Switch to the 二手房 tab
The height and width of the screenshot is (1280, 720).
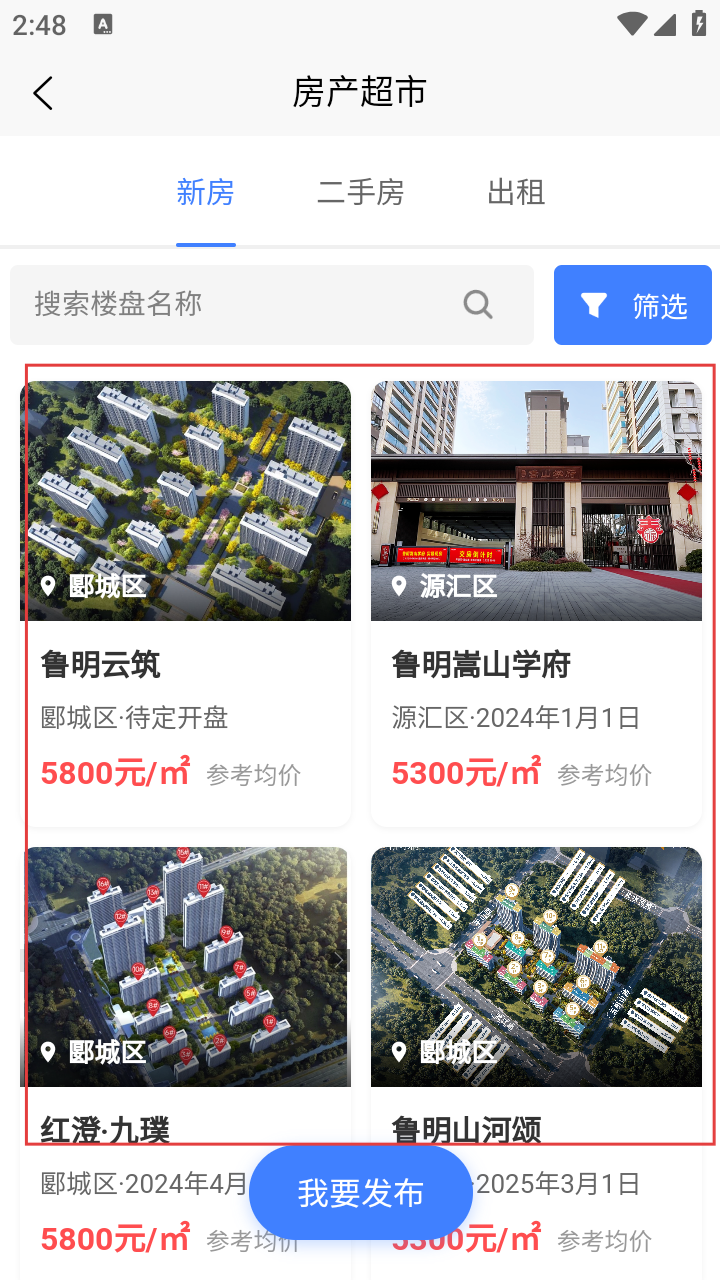coord(360,192)
